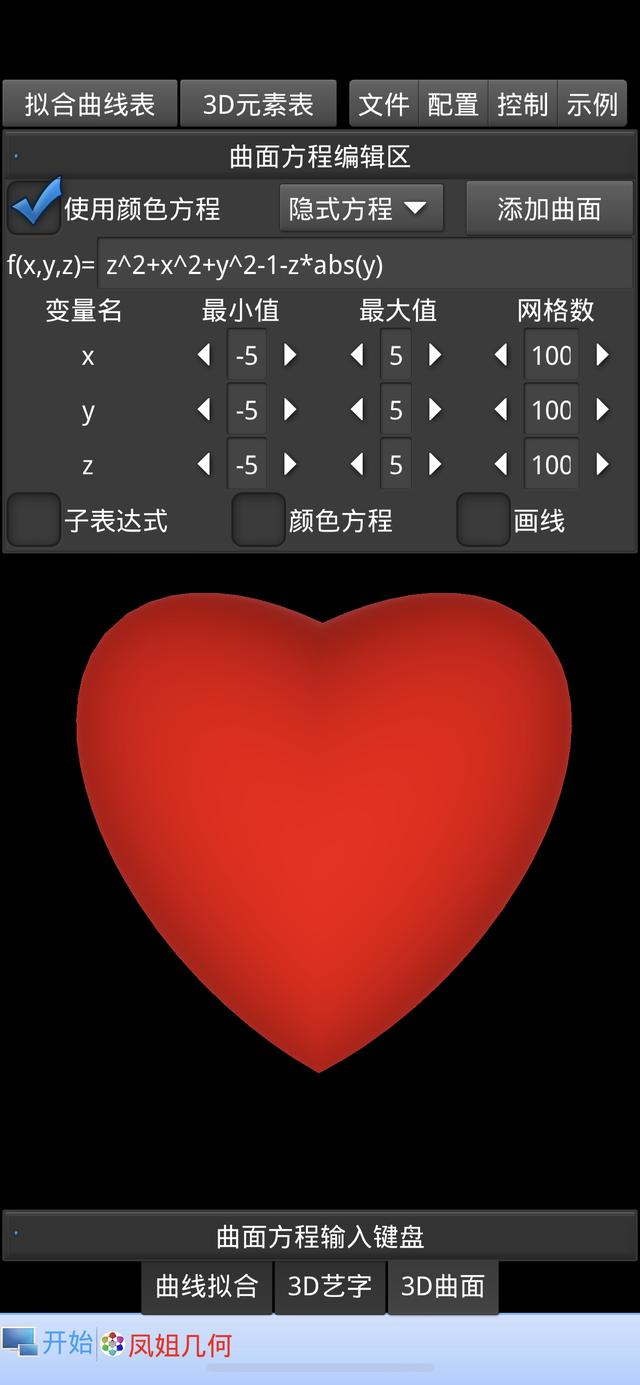Open the 拟合曲线表 panel
640x1385 pixels.
[89, 104]
